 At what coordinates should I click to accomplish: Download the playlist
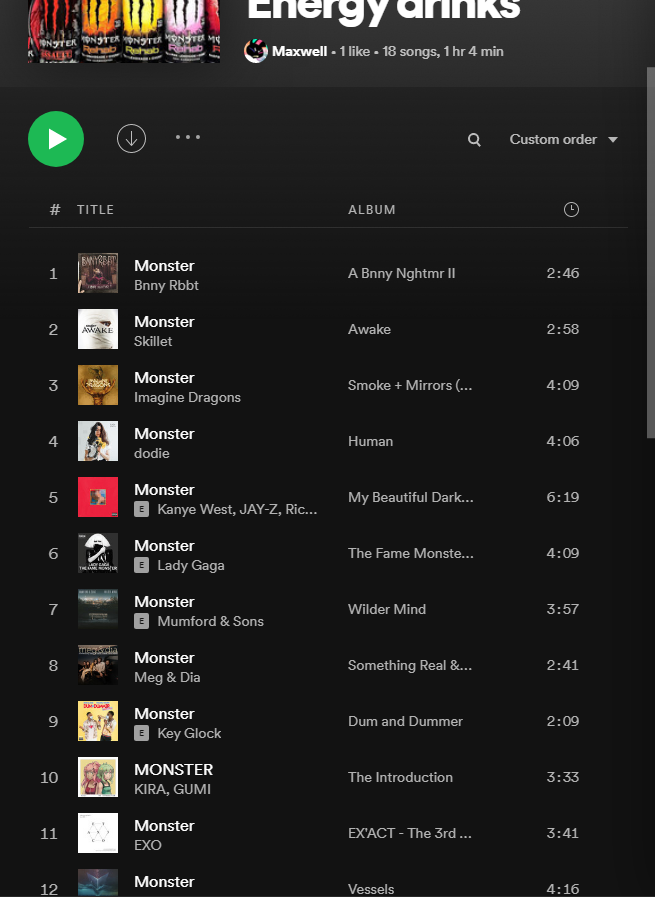(131, 139)
